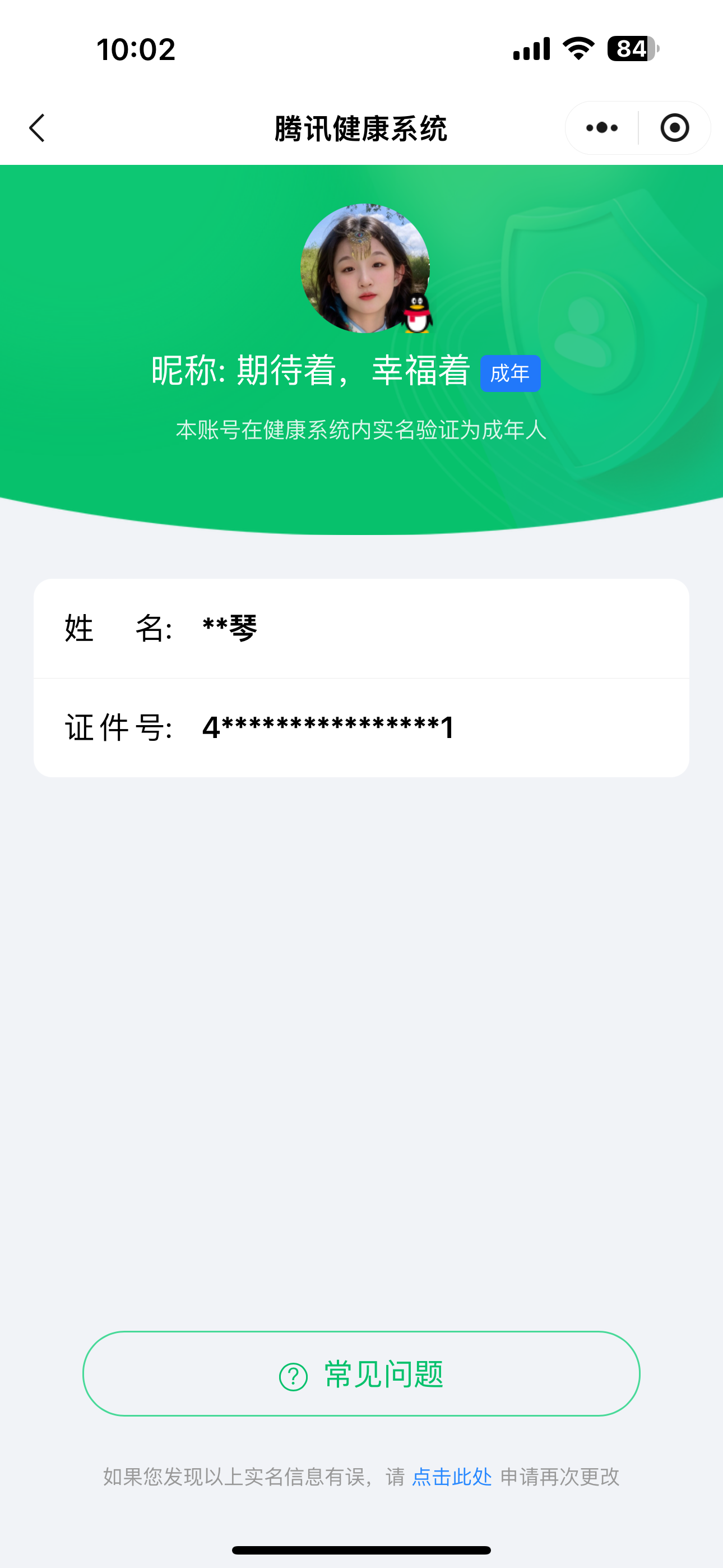Go back using the top-left arrow
The width and height of the screenshot is (723, 1568).
tap(37, 128)
